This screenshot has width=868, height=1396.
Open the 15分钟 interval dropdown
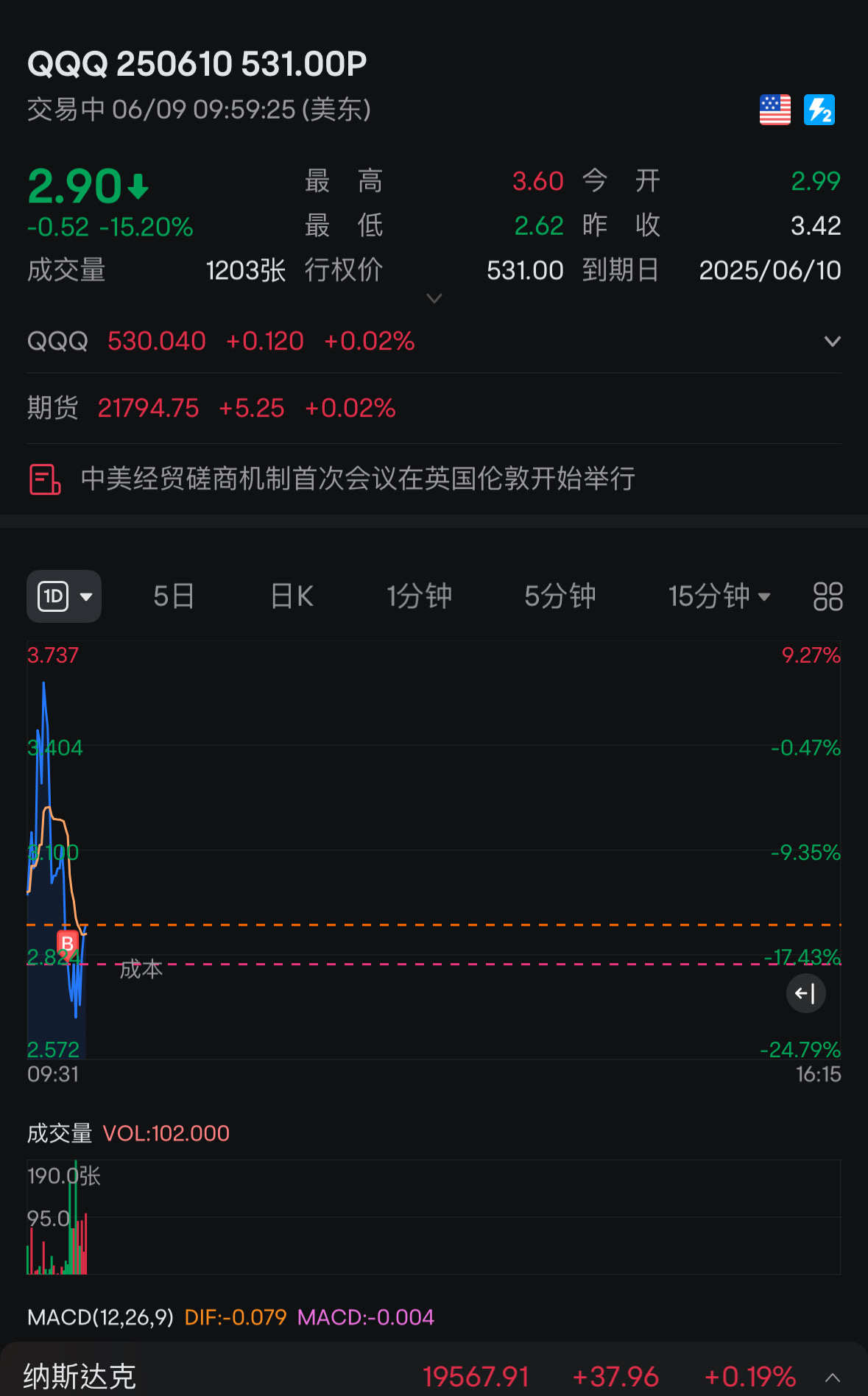[719, 596]
